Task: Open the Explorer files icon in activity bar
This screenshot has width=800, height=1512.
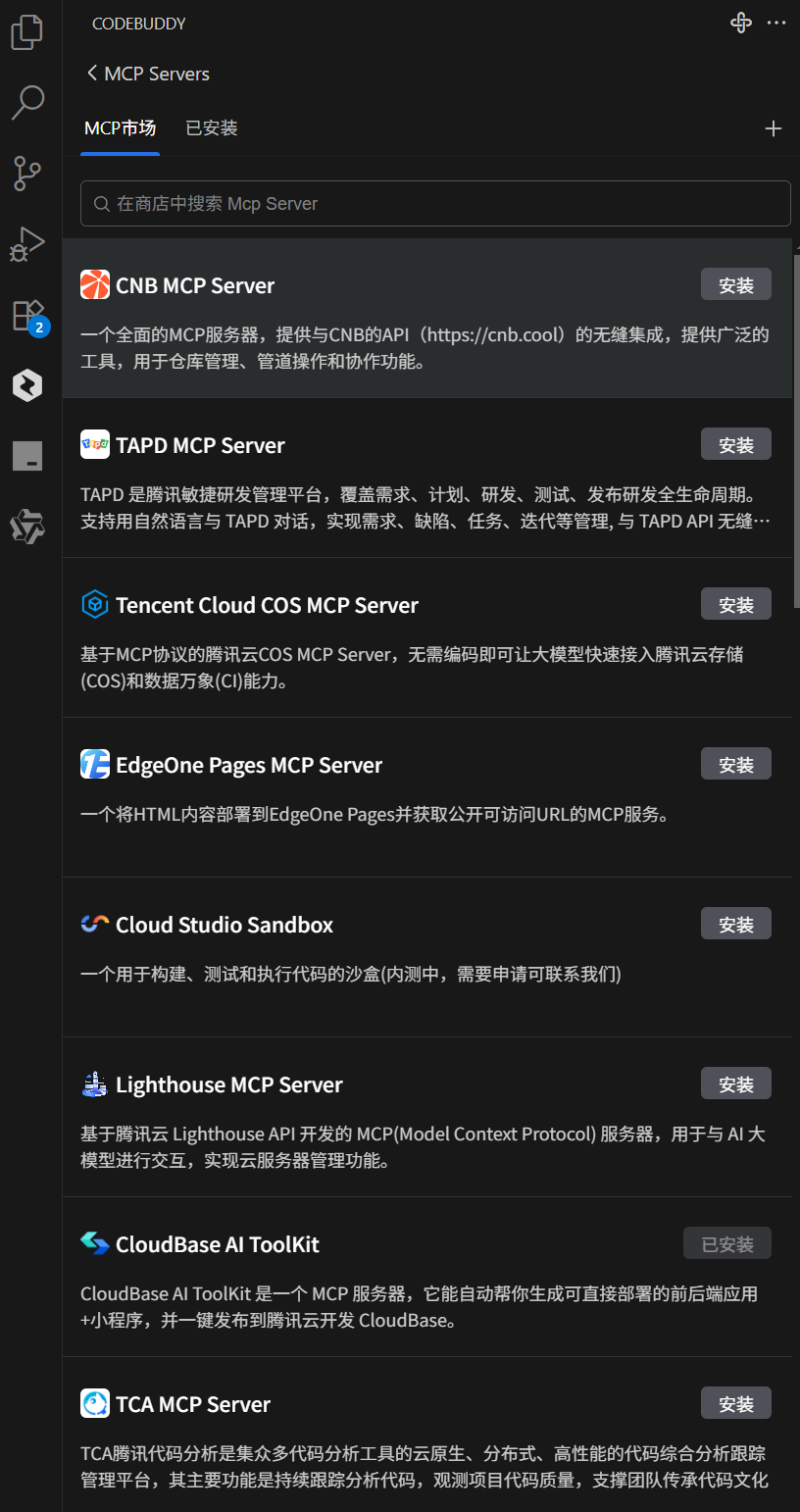Action: (27, 32)
